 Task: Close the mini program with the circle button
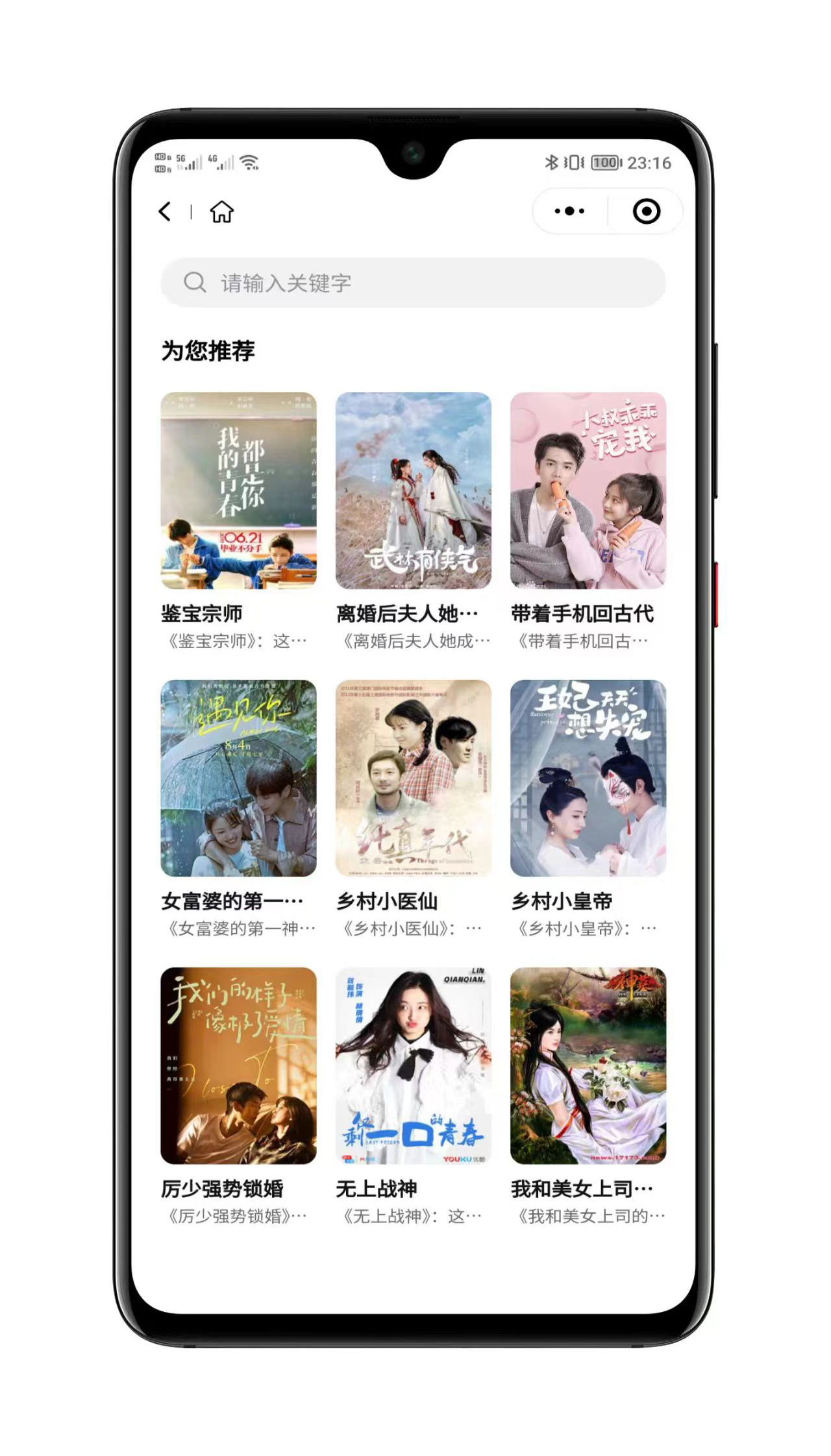coord(646,212)
